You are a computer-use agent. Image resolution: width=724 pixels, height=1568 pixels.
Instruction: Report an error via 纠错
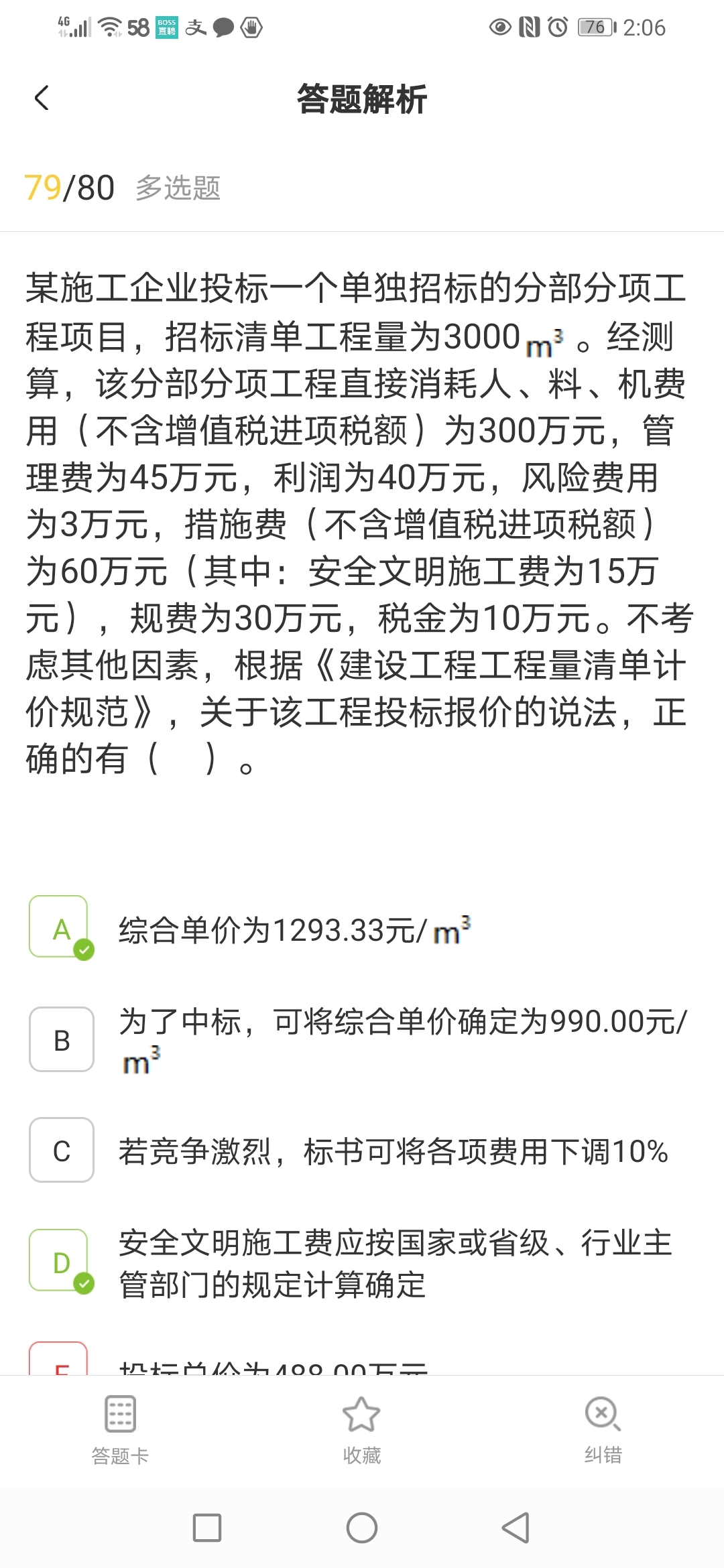click(x=603, y=1430)
